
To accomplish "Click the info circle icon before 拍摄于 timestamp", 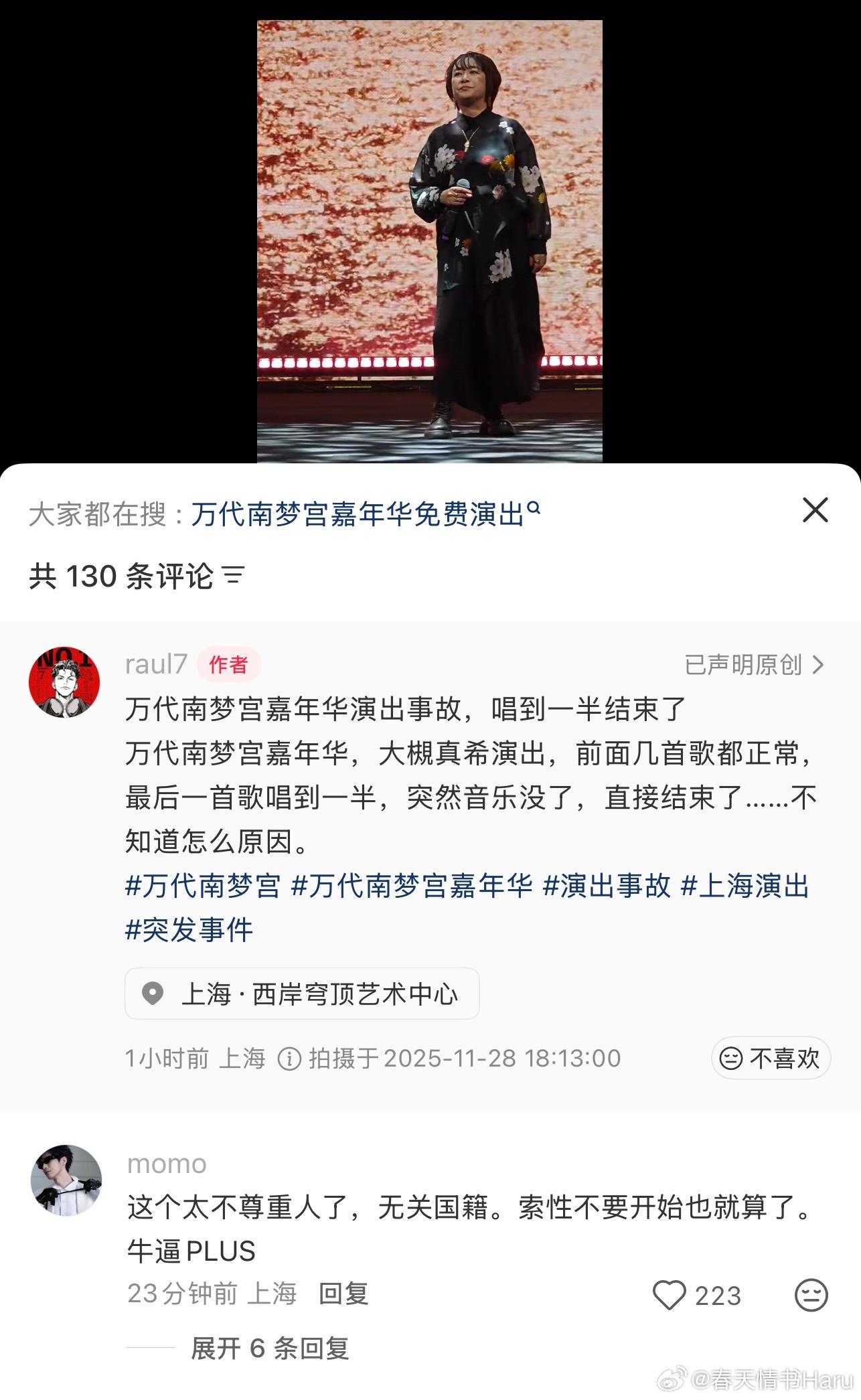I will click(291, 1059).
